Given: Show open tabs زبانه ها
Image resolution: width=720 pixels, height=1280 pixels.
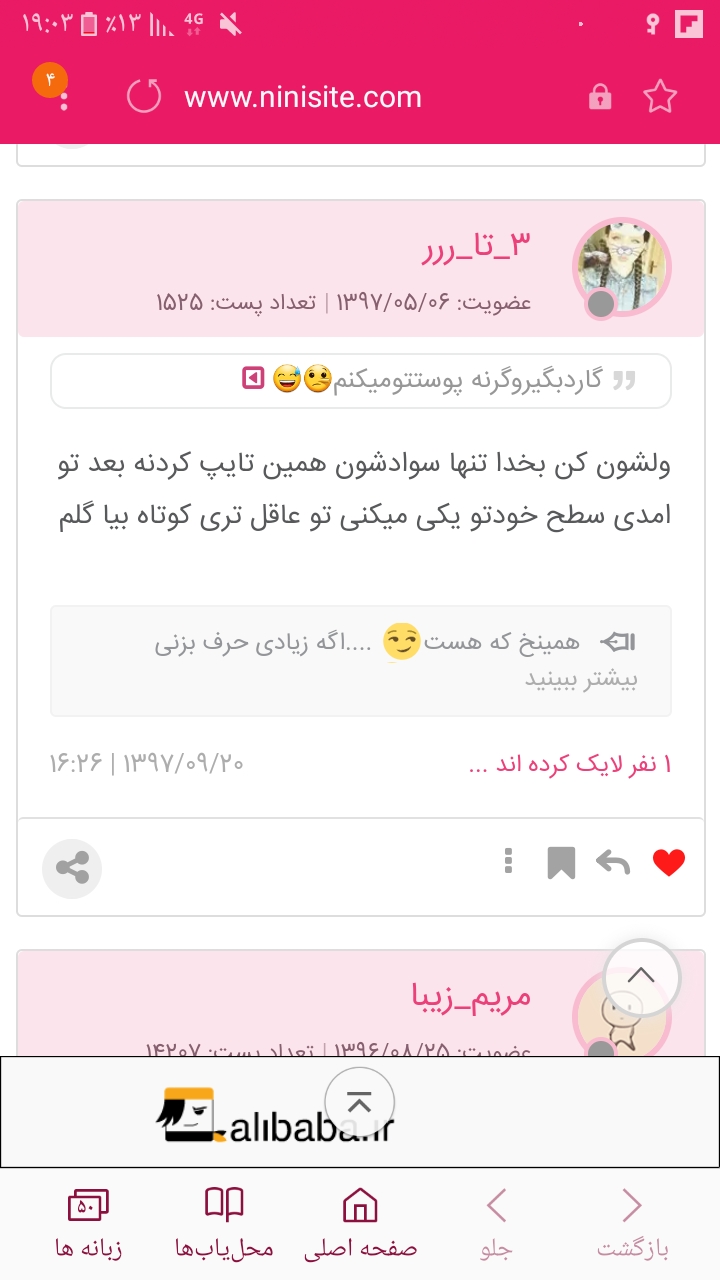Looking at the screenshot, I should (88, 1222).
